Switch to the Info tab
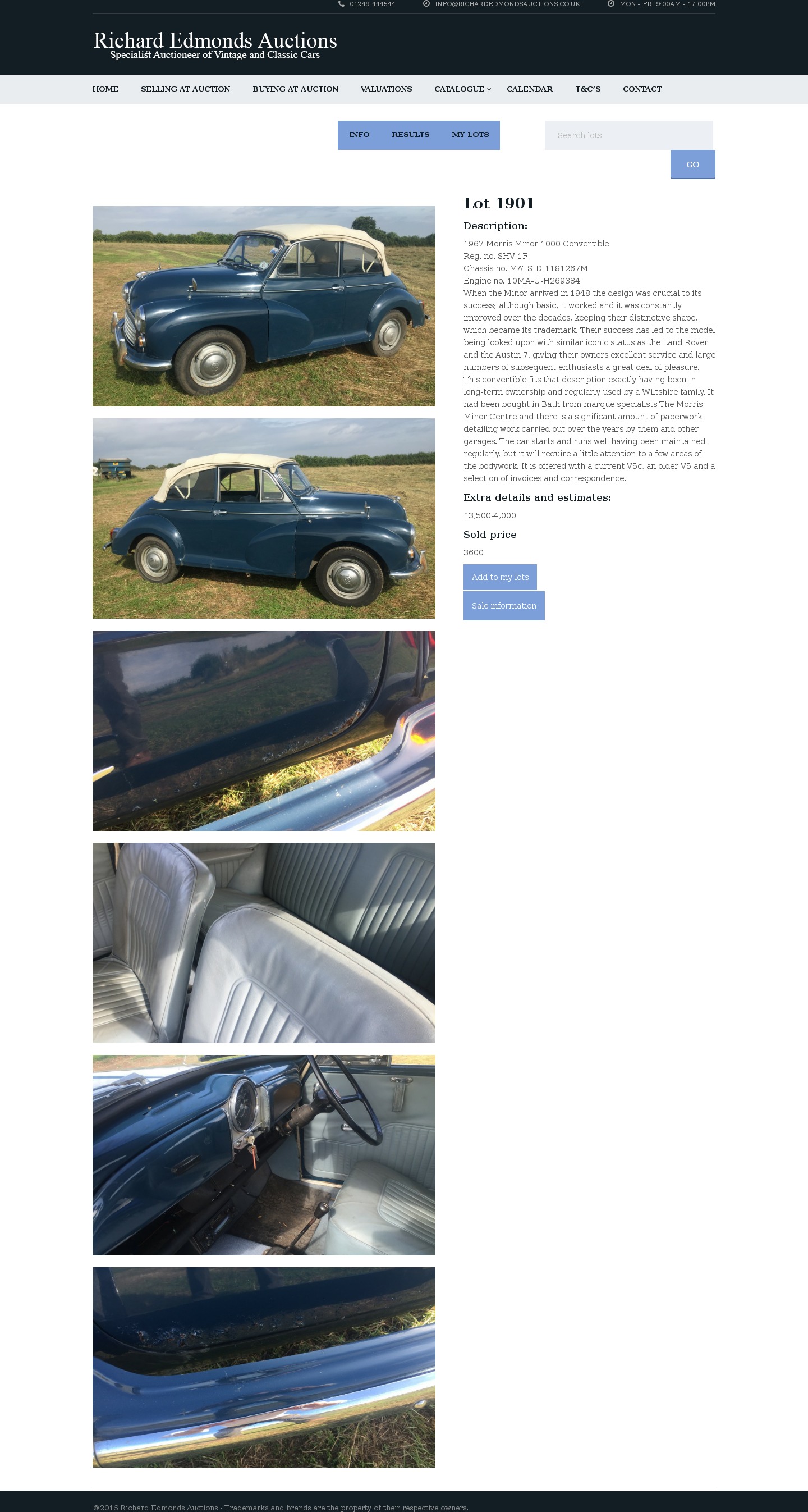 [359, 135]
